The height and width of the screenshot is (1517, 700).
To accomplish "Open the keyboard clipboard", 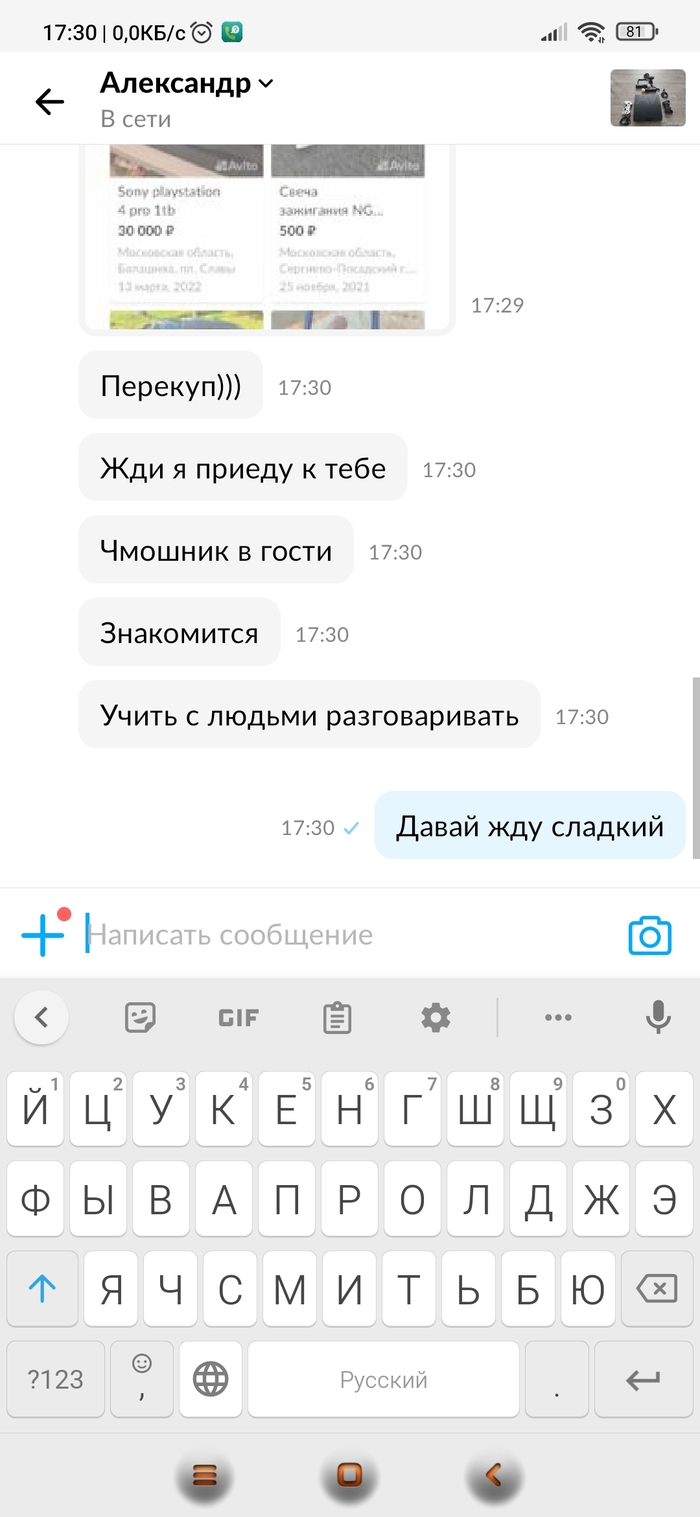I will tap(337, 1018).
